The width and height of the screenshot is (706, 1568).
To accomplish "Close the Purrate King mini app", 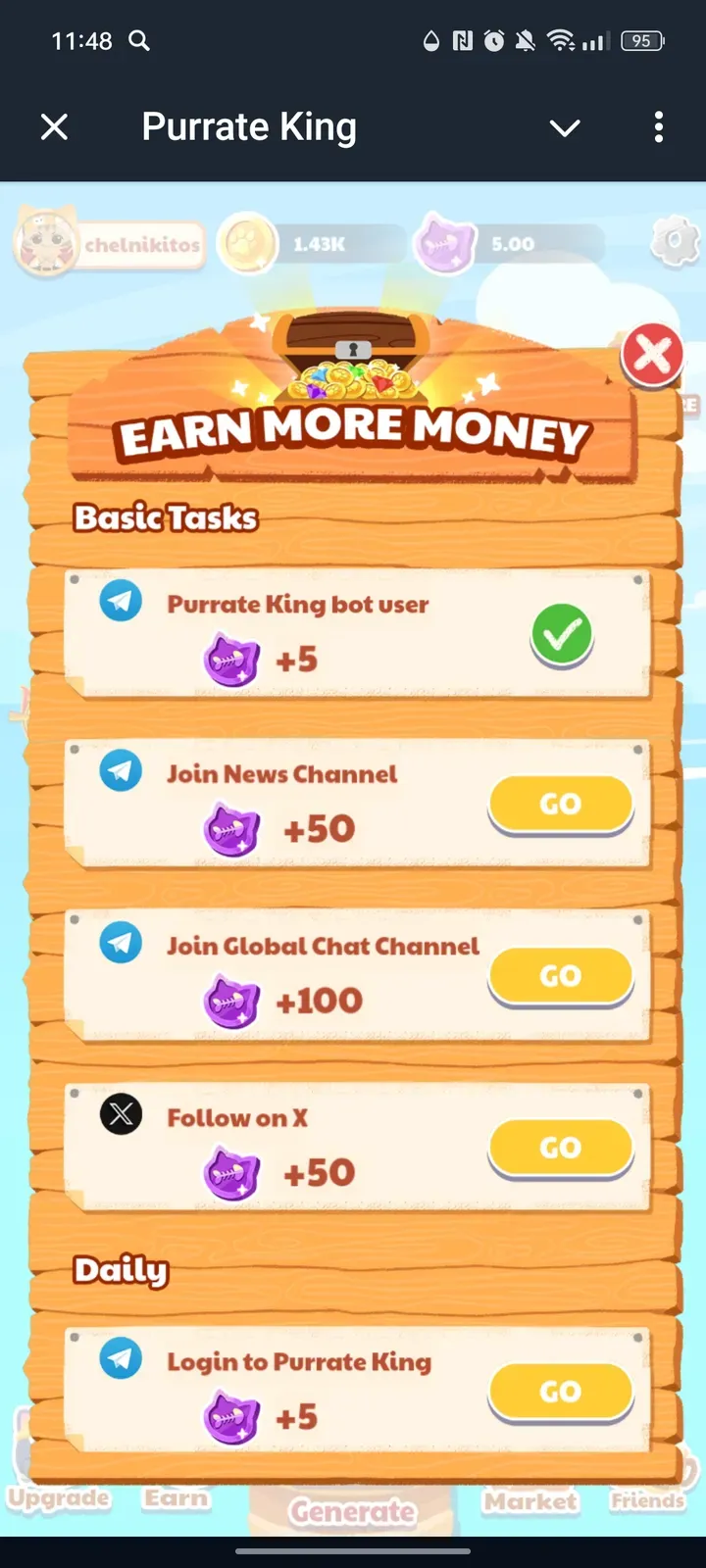I will point(55,126).
